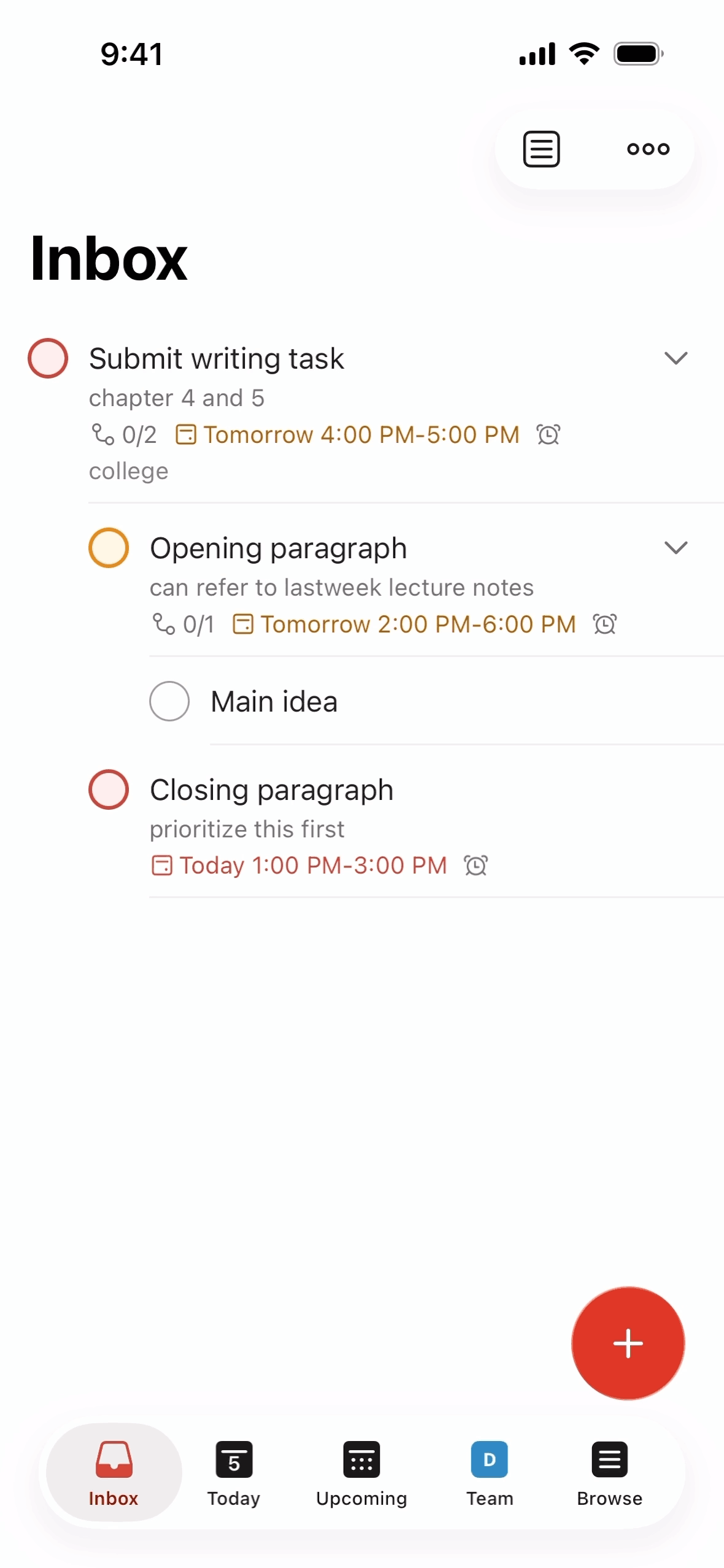
Task: Collapse the Opening paragraph subtasks
Action: 676,548
